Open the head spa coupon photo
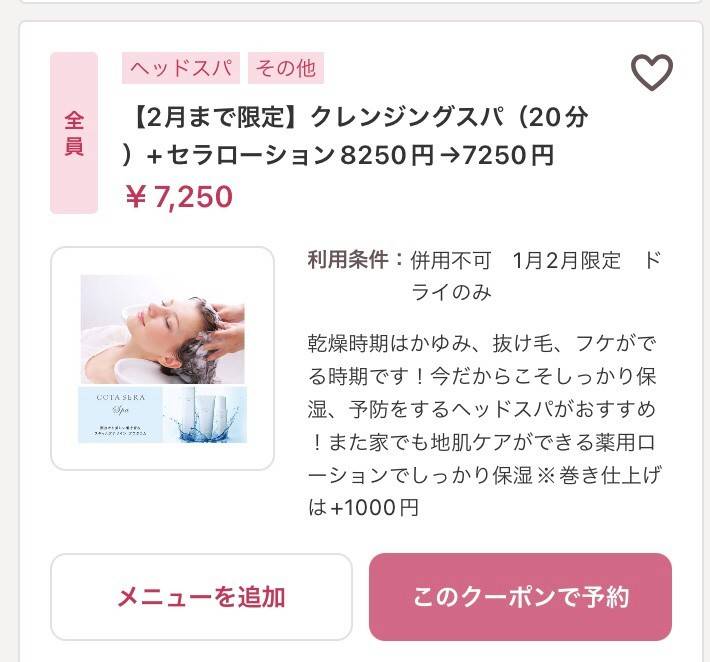710x662 pixels. [162, 358]
